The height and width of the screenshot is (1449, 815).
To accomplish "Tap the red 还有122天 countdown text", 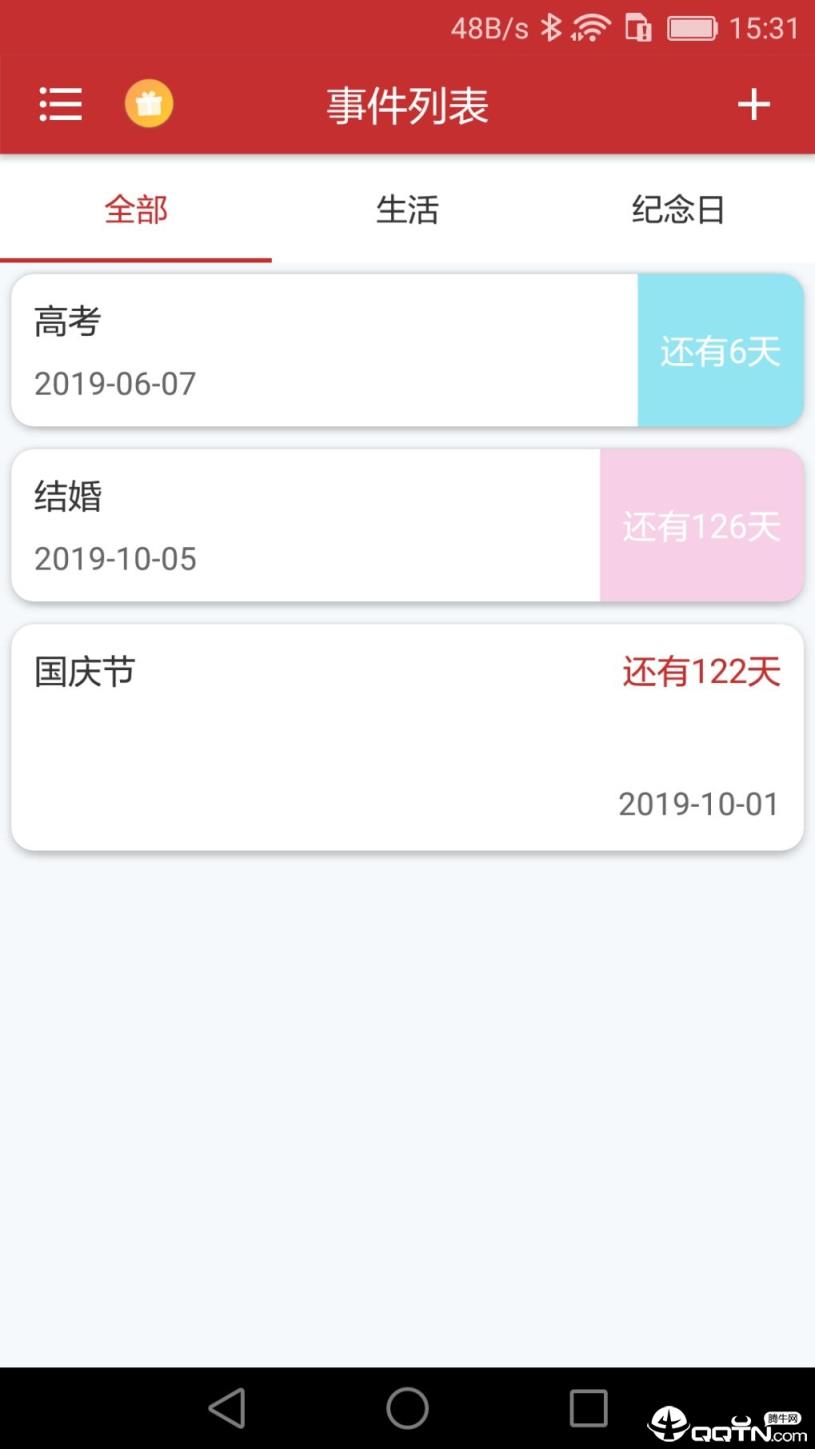I will pyautogui.click(x=700, y=672).
